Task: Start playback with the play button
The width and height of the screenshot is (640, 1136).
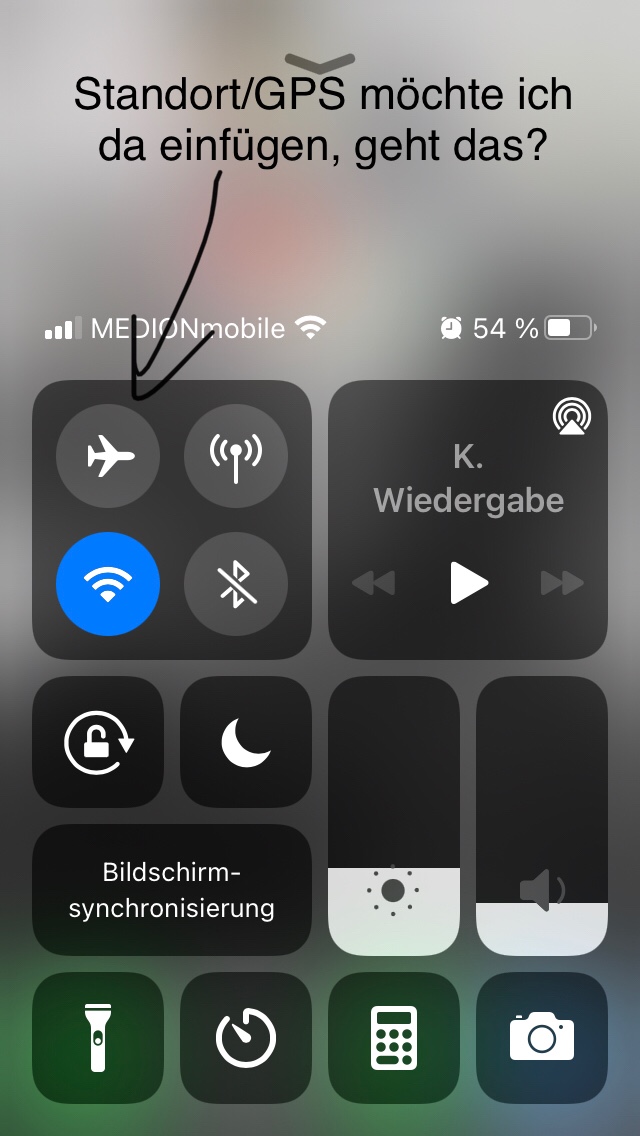Action: click(x=468, y=582)
